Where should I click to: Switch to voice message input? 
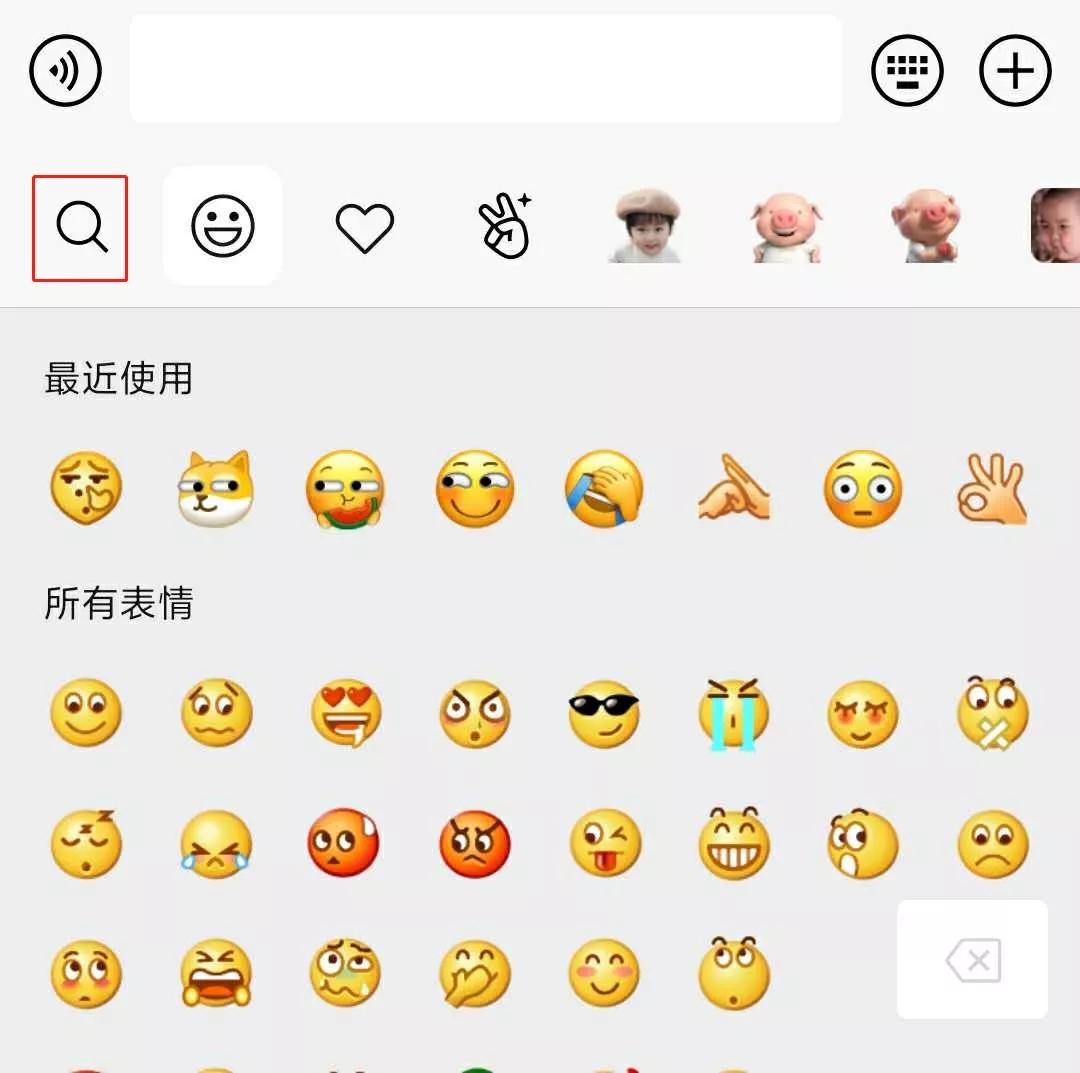(x=65, y=70)
